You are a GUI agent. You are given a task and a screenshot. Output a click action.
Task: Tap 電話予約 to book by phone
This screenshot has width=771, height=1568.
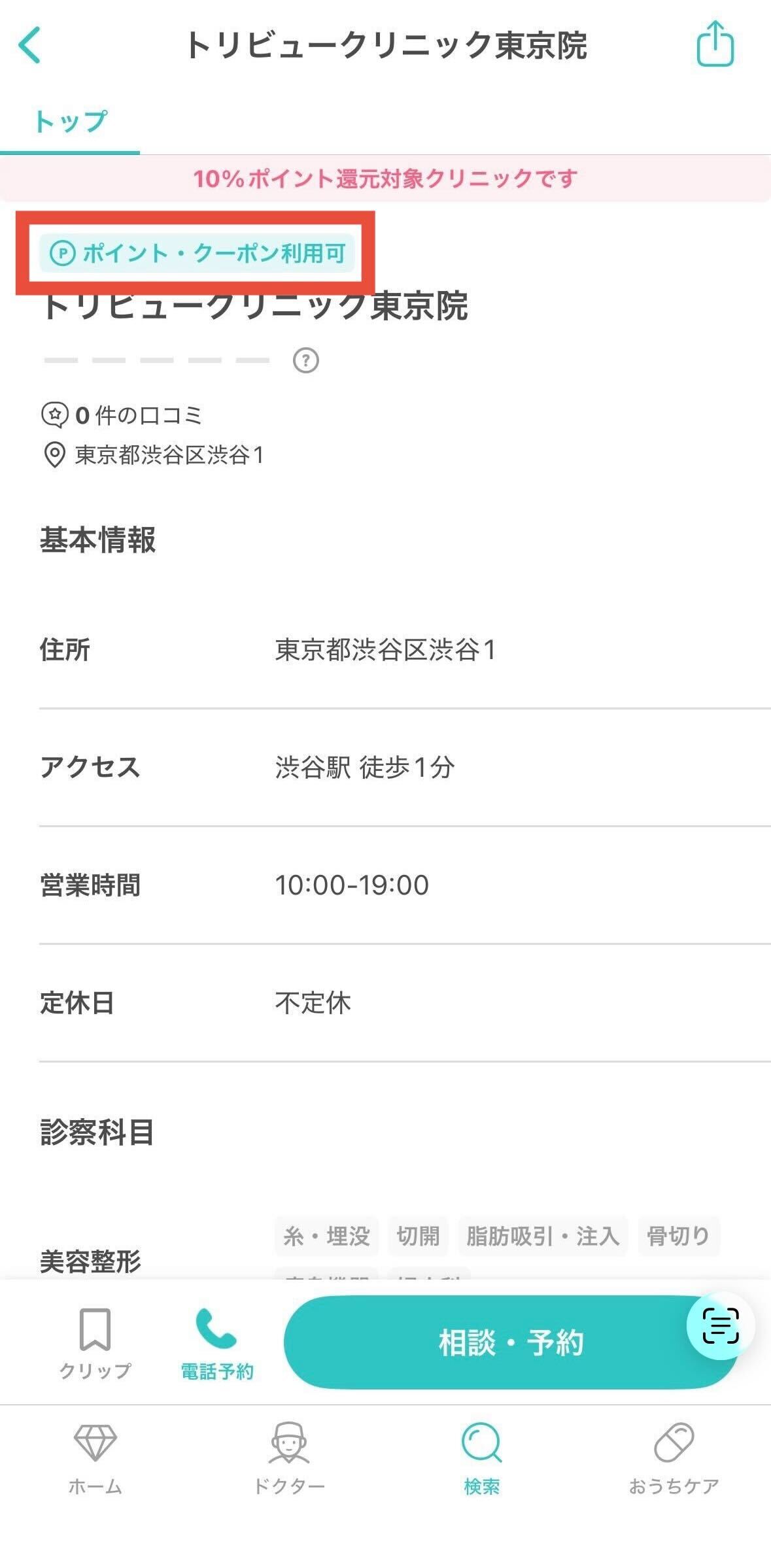click(216, 1343)
